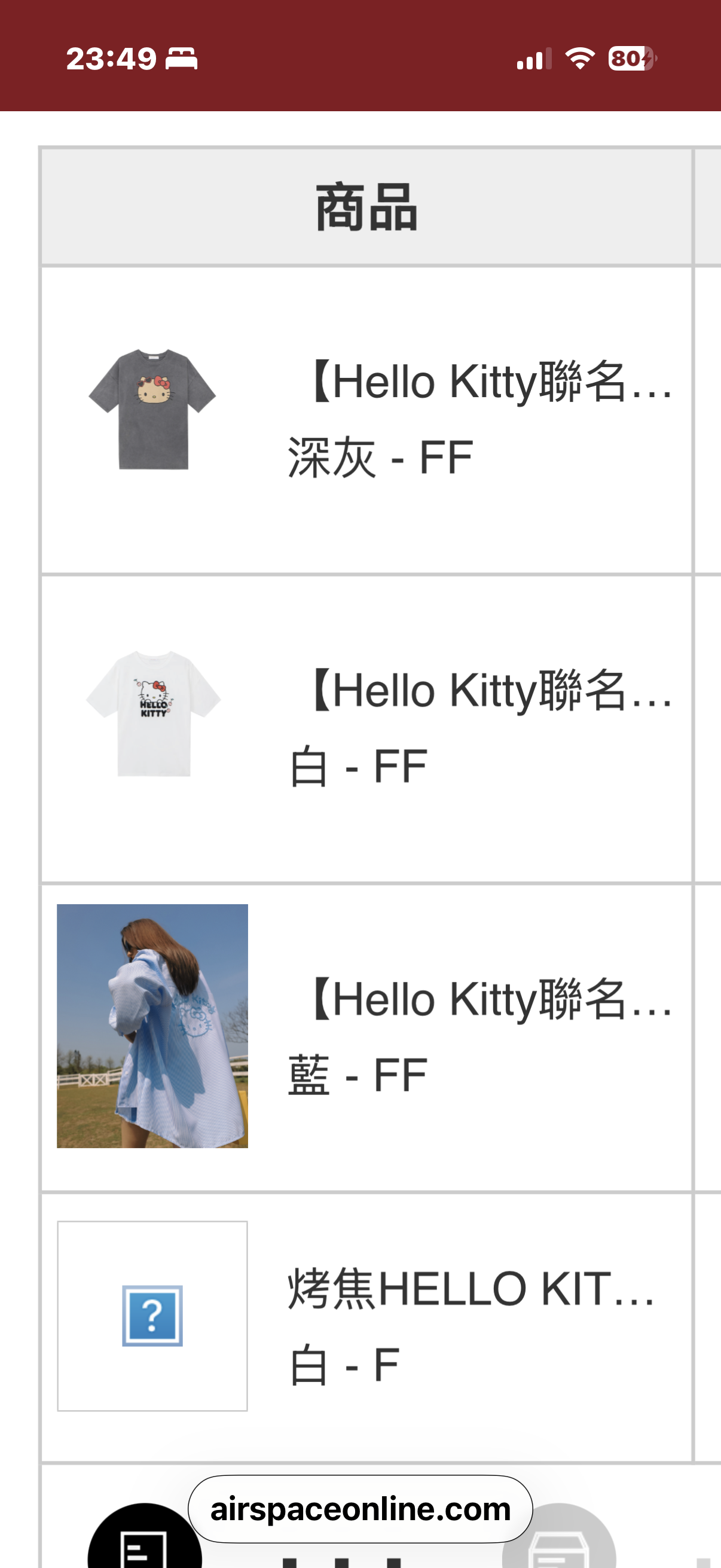The image size is (721, 1568).
Task: Open the 烤焦HELLO KIT… placeholder image
Action: coord(152,1316)
